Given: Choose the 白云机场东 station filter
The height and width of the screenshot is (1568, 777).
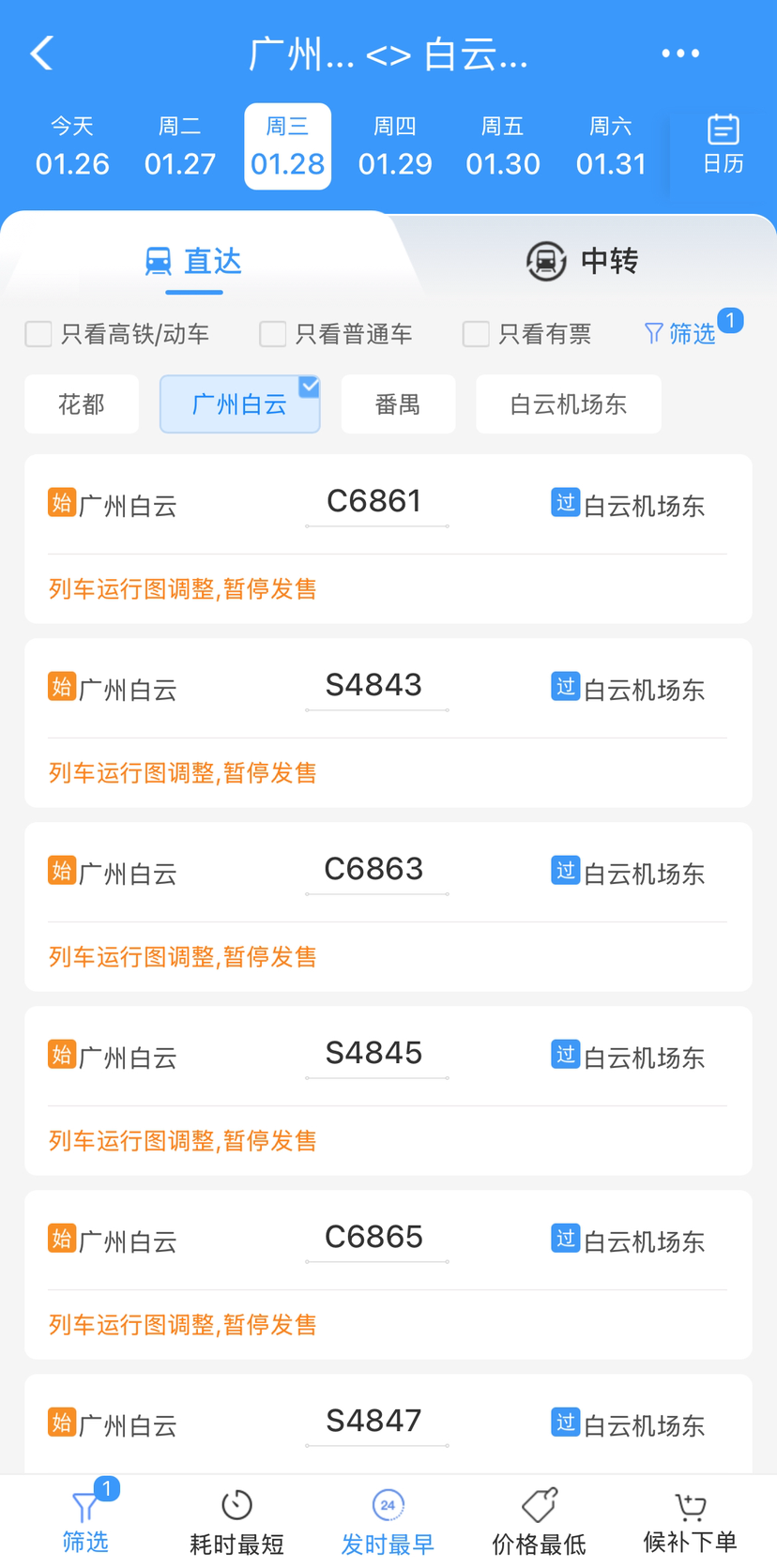Looking at the screenshot, I should [x=568, y=403].
